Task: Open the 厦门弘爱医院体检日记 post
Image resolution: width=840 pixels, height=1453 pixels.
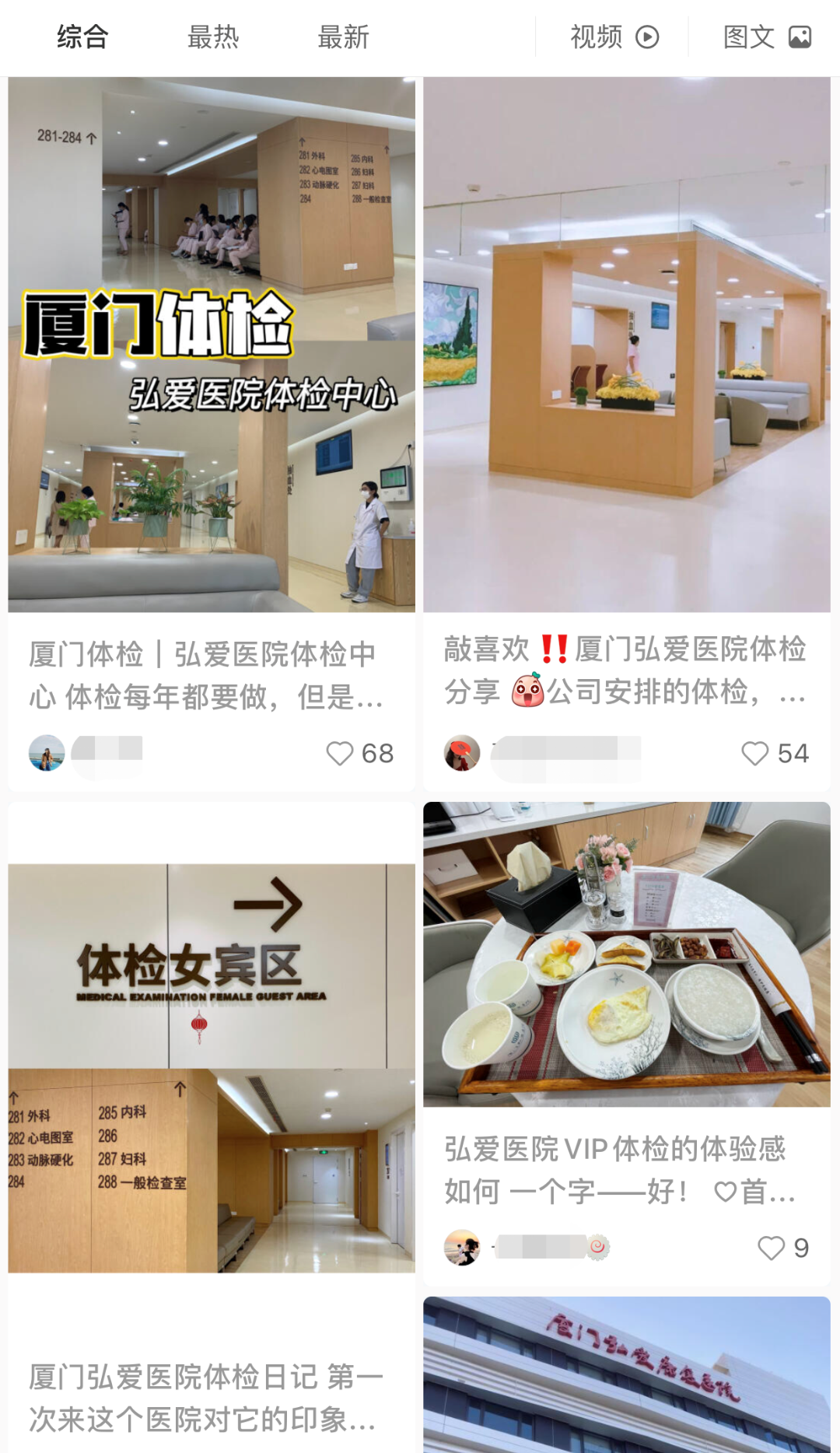Action: coord(211,1068)
